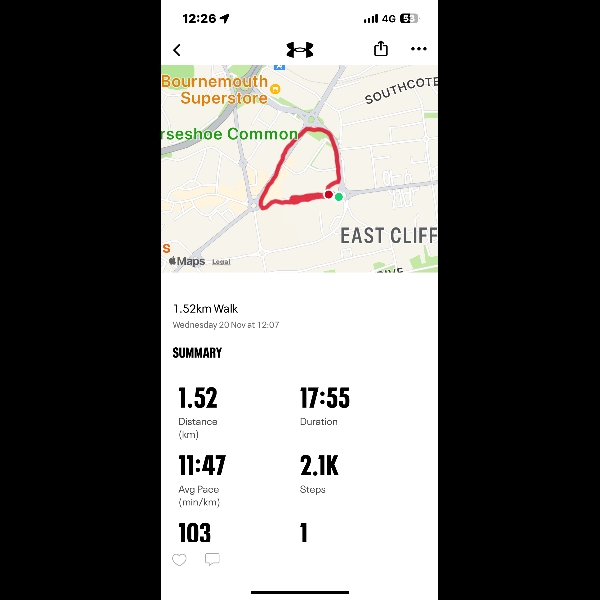Open comments on this walk
600x600 pixels.
point(212,560)
